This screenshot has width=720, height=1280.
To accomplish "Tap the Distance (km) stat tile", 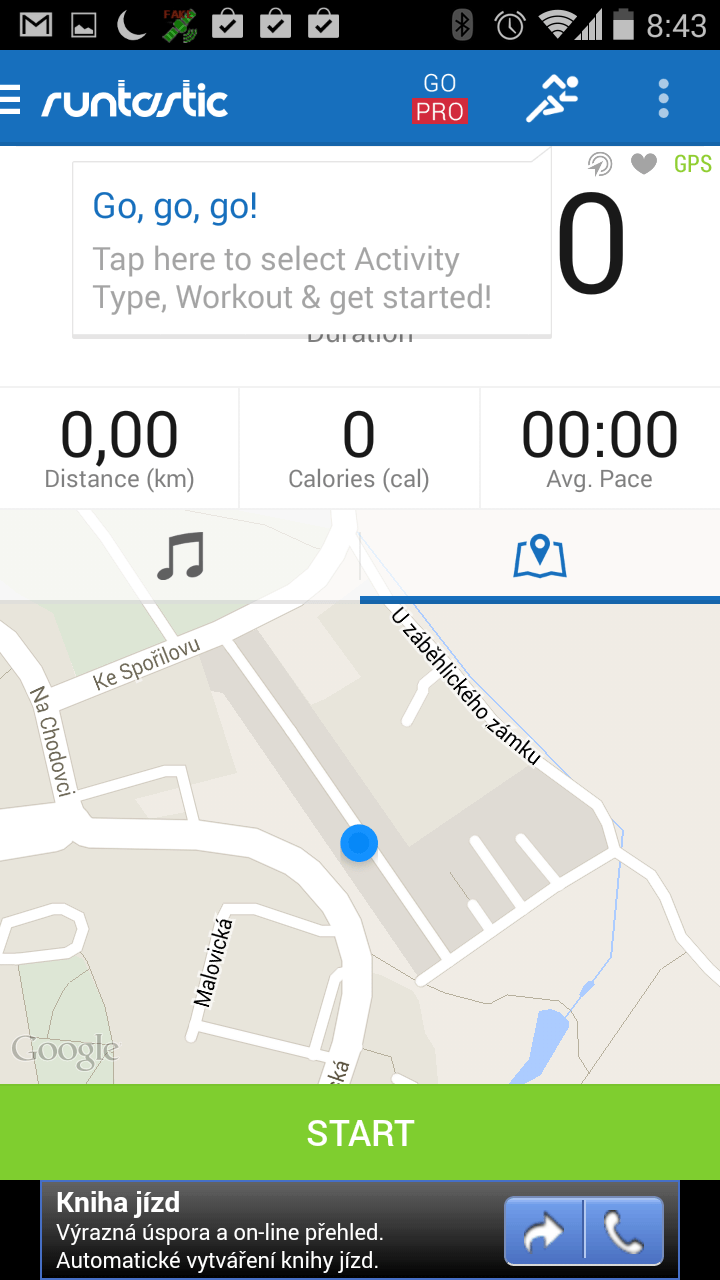I will (119, 448).
